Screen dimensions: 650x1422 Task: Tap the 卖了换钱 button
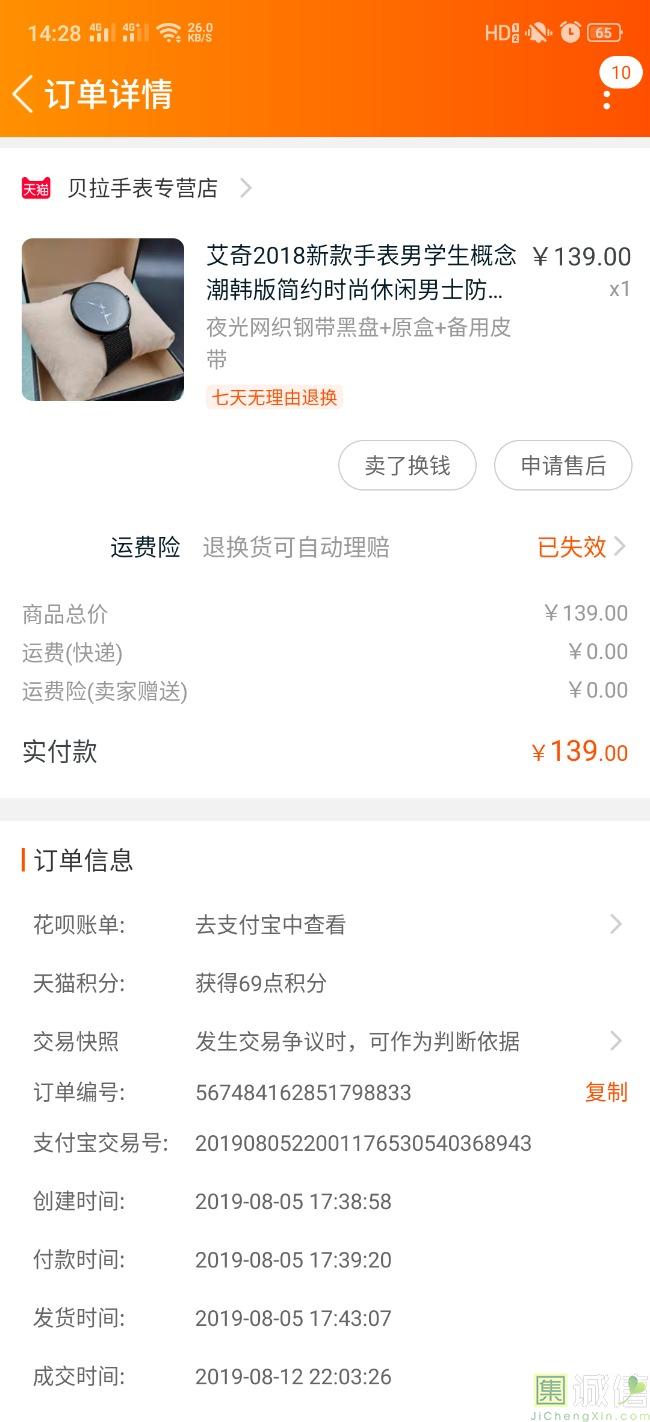pyautogui.click(x=407, y=465)
